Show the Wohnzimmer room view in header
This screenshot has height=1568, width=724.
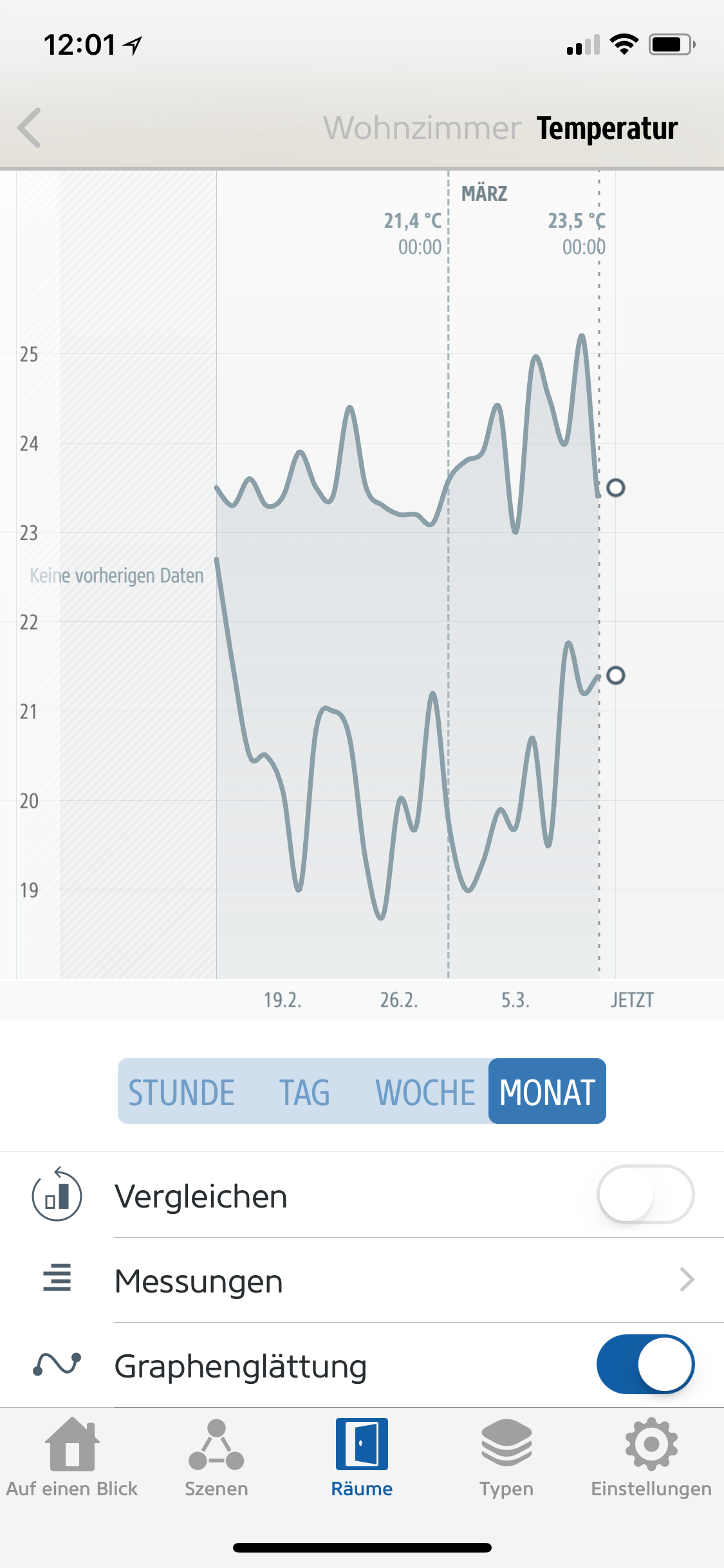[422, 128]
